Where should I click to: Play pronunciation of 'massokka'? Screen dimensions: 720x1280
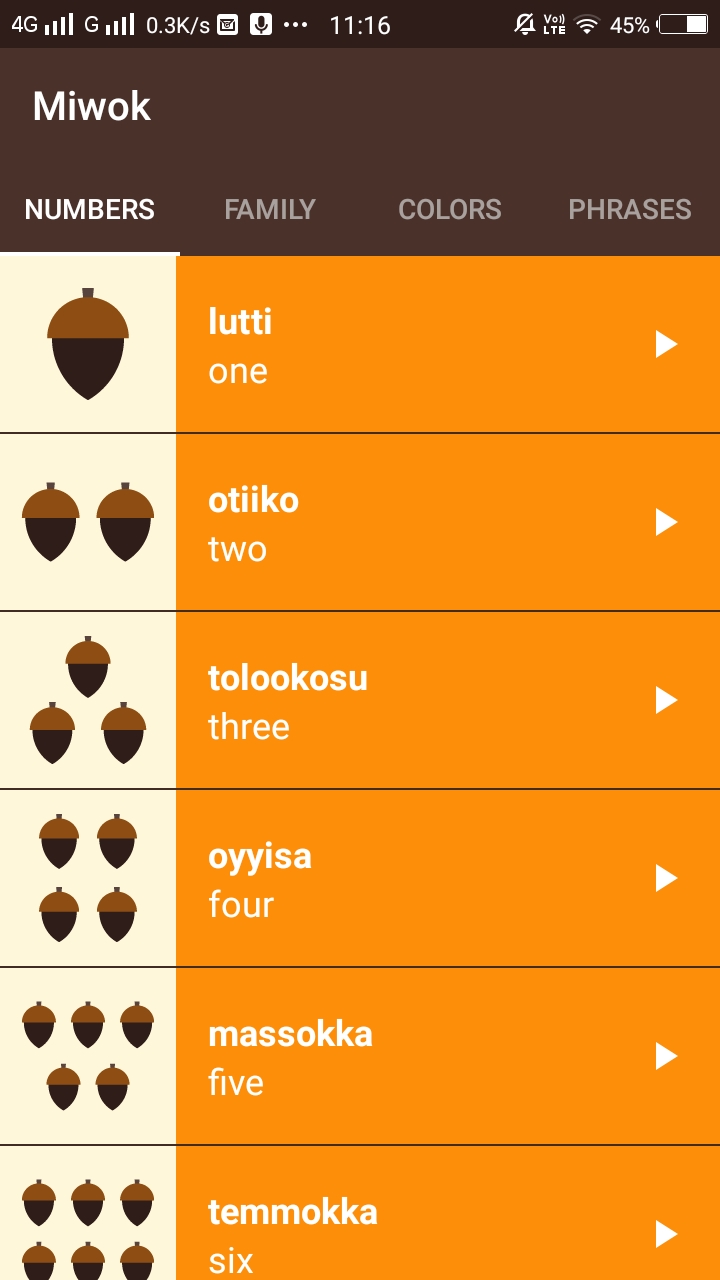tap(665, 1055)
